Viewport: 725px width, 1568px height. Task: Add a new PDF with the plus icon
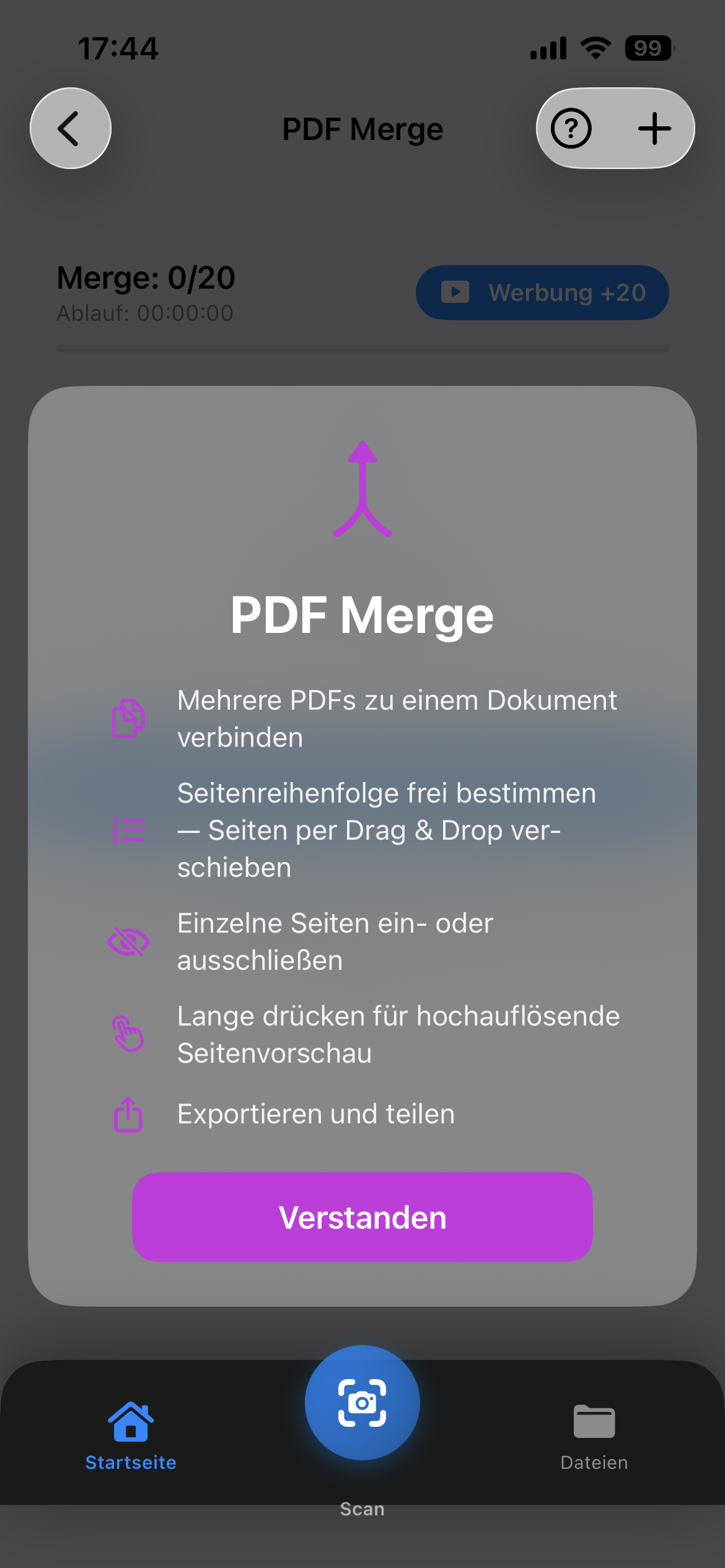tap(655, 128)
